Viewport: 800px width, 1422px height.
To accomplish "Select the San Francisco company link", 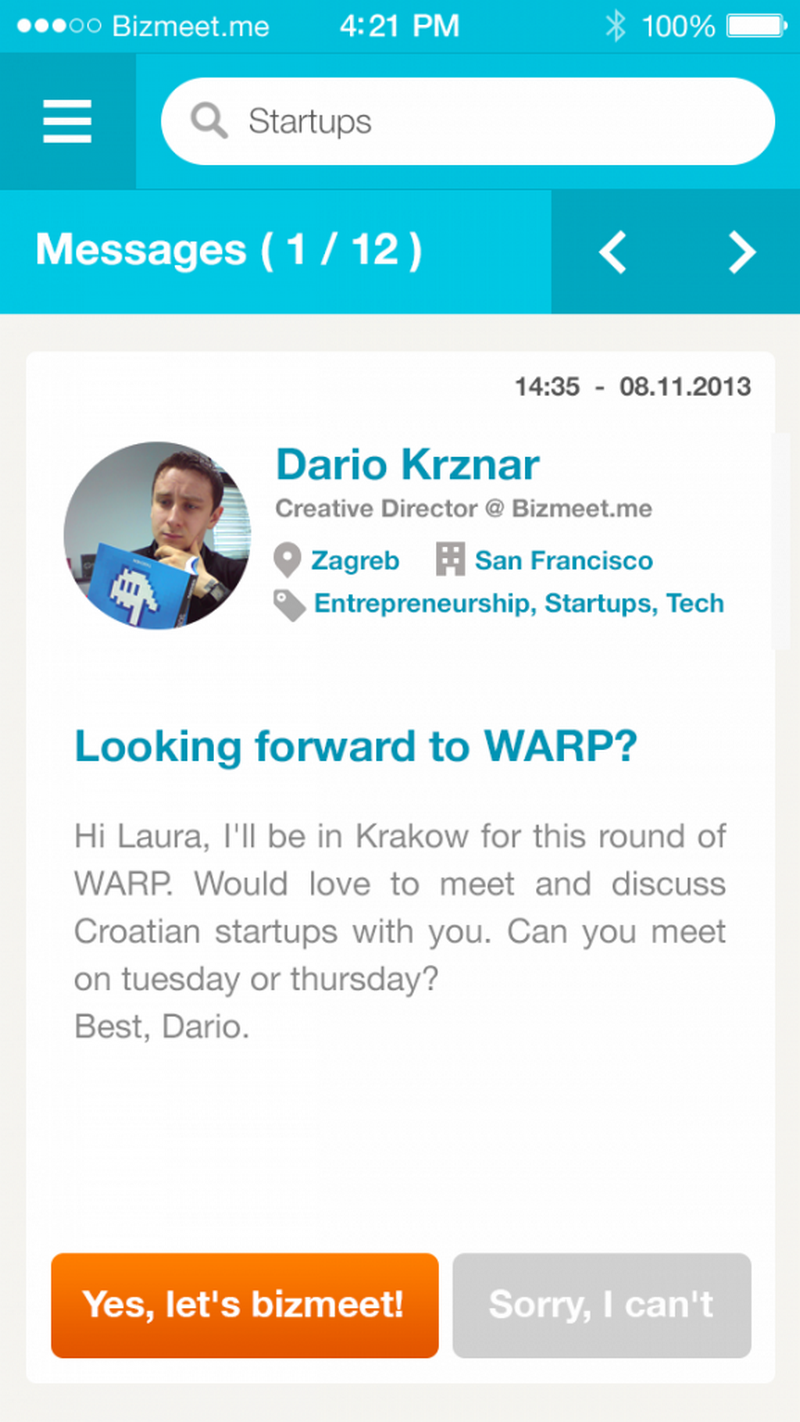I will tap(563, 560).
